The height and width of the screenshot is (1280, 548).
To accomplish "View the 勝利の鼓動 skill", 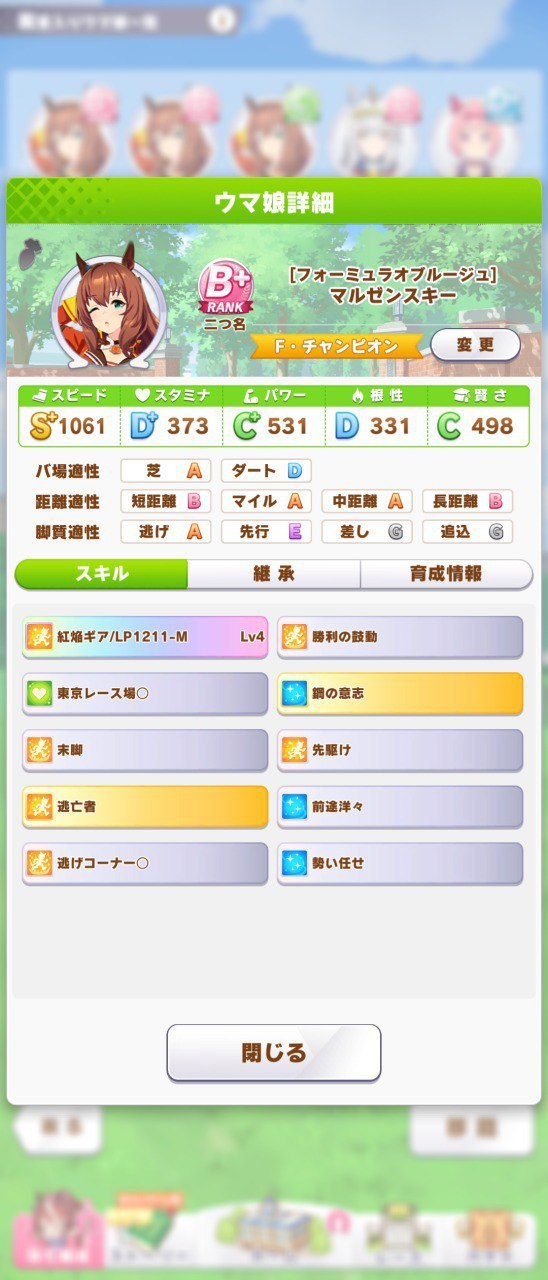I will pyautogui.click(x=400, y=636).
